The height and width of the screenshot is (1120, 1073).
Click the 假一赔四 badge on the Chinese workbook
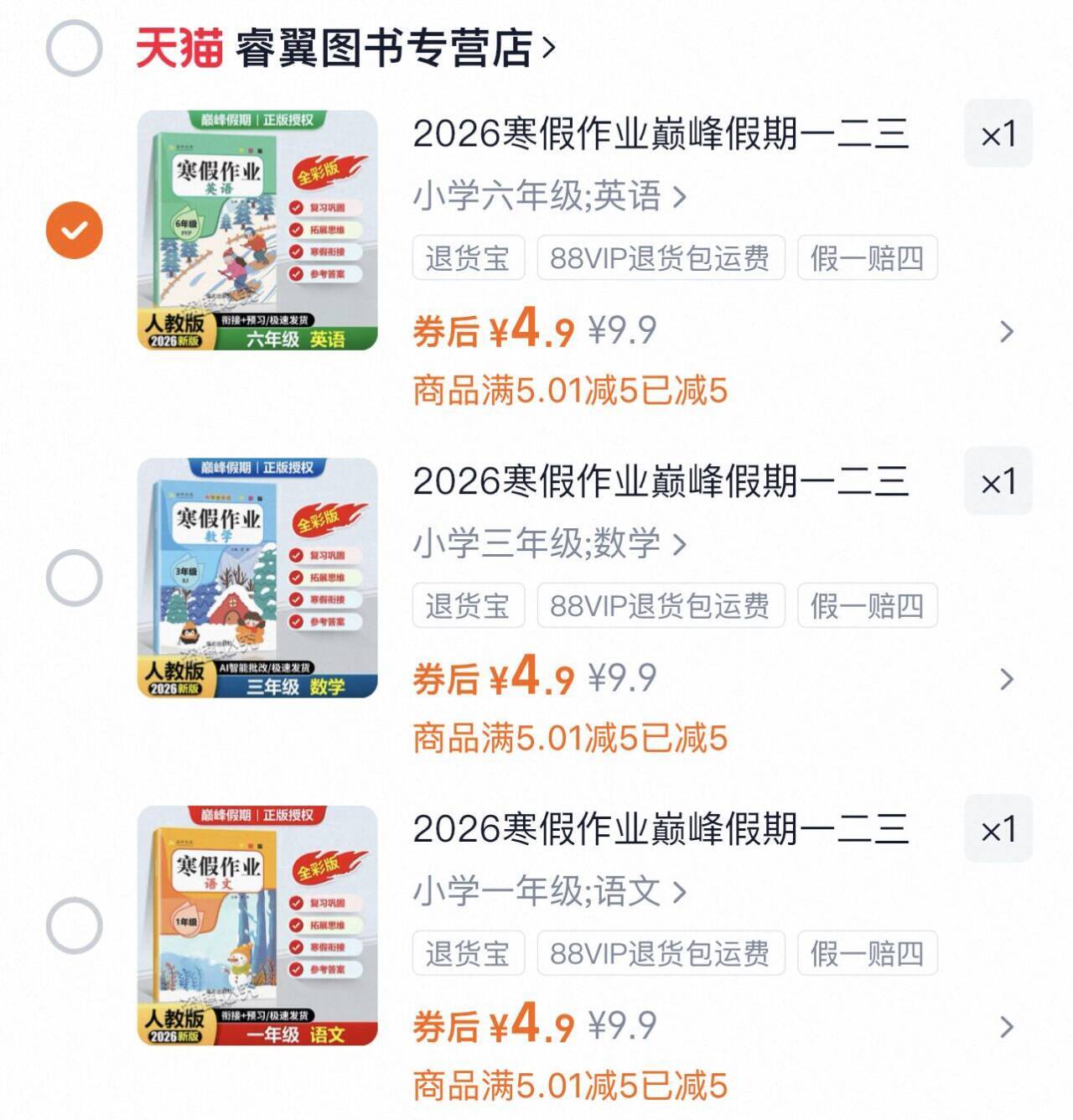pyautogui.click(x=868, y=952)
